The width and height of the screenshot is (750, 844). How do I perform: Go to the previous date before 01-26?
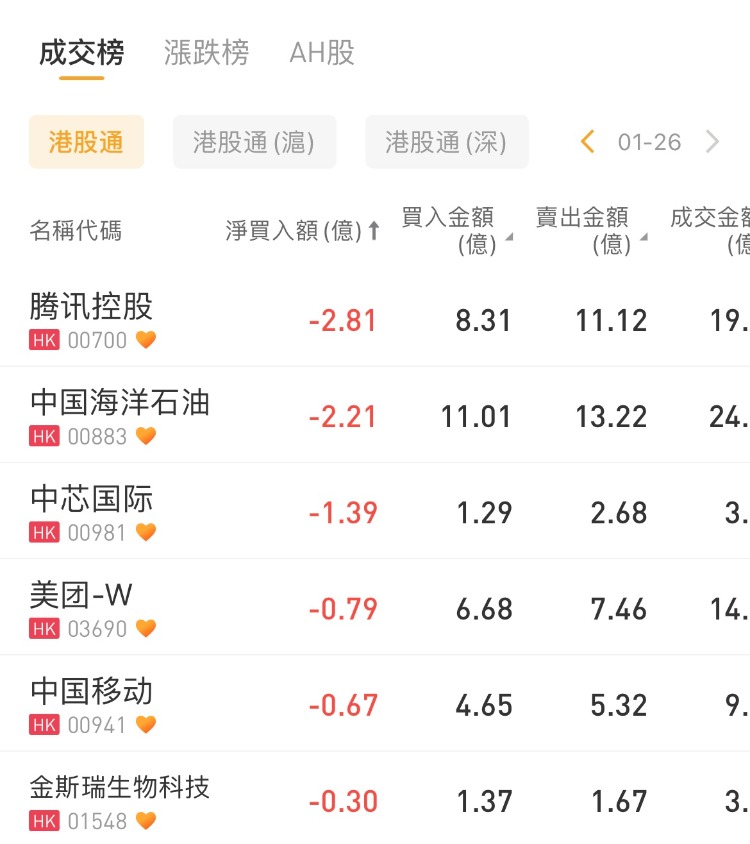(x=588, y=142)
